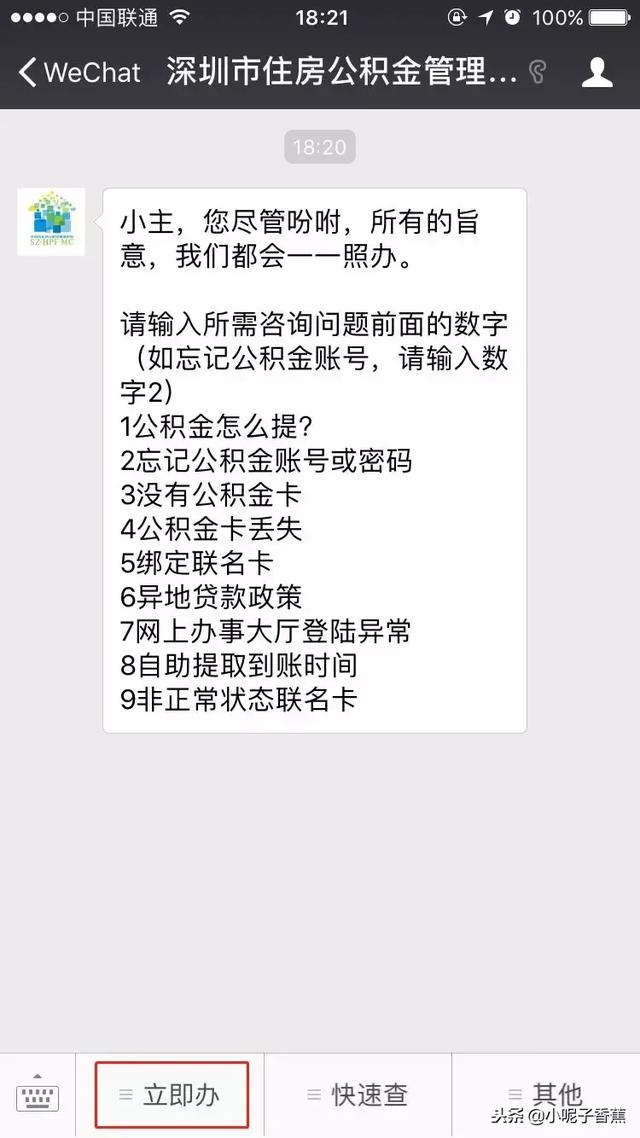
Task: Open the official account profile icon
Action: pyautogui.click(x=597, y=72)
